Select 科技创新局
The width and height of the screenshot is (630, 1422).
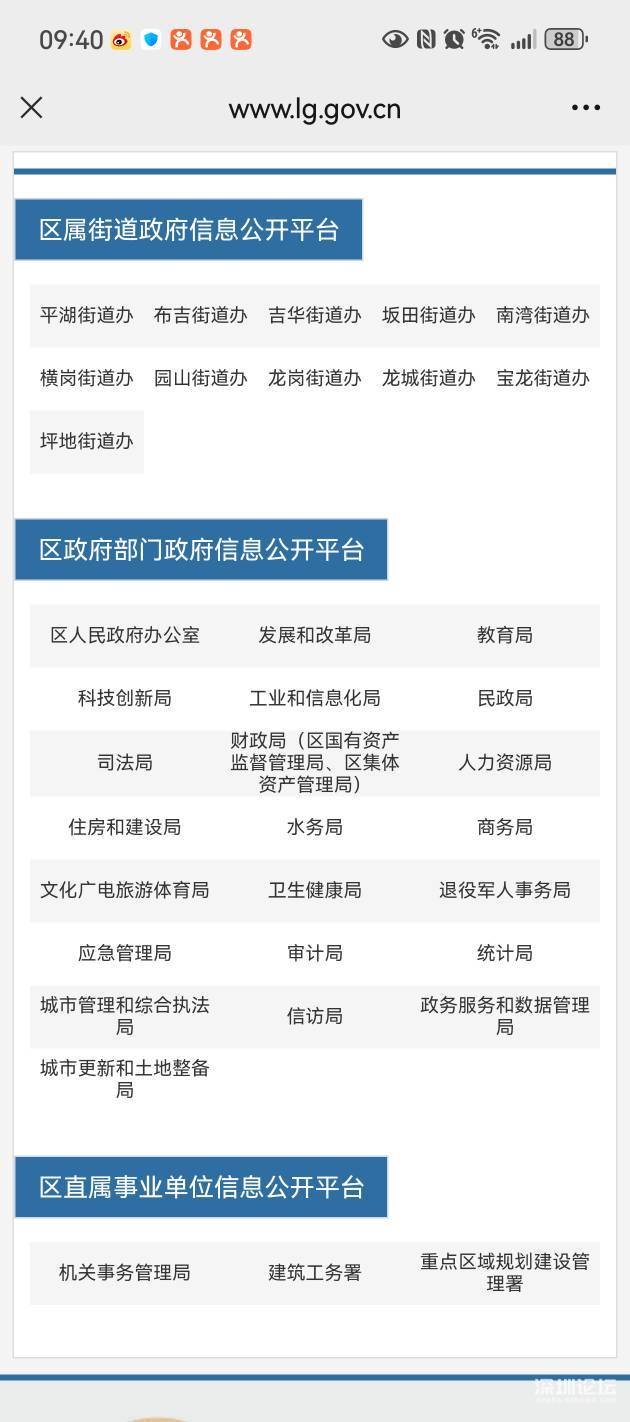[125, 698]
